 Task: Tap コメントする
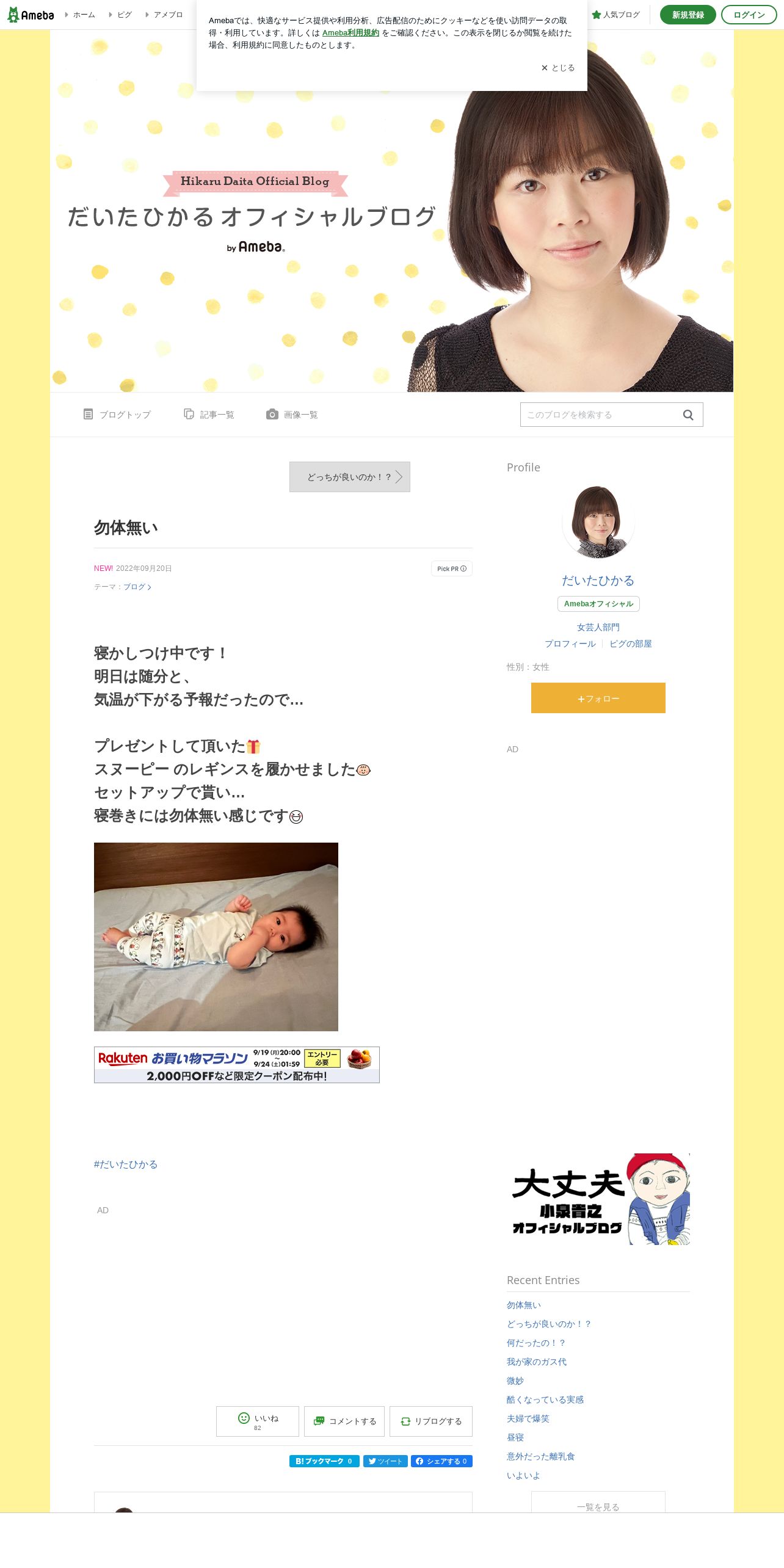click(x=344, y=1421)
